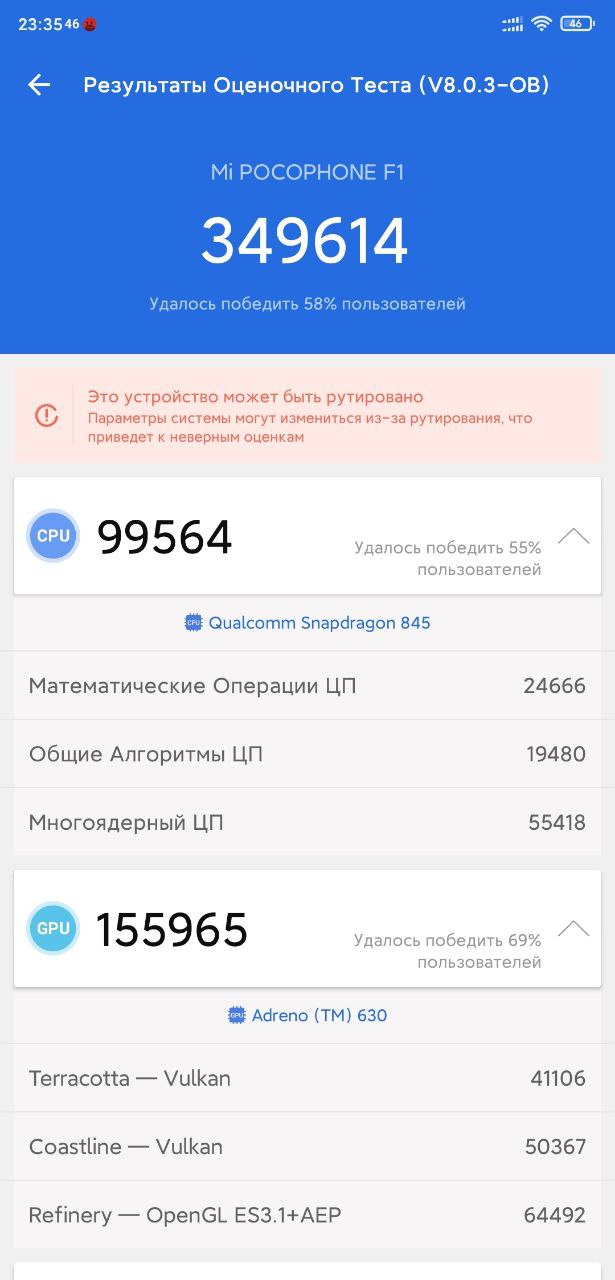615x1280 pixels.
Task: Open the Qualcomm Snapdragon 845 link
Action: coord(308,623)
